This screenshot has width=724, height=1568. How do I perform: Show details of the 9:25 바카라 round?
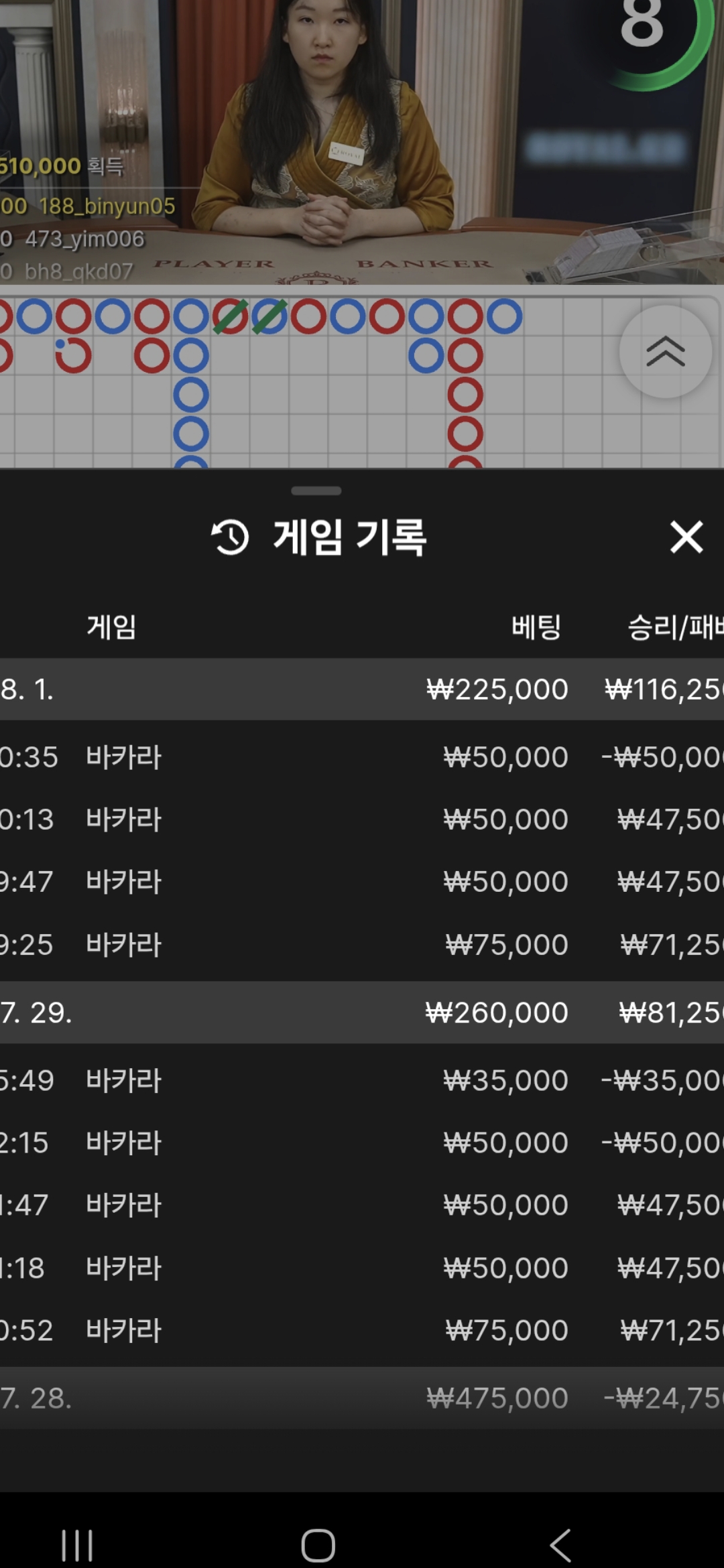pyautogui.click(x=362, y=944)
